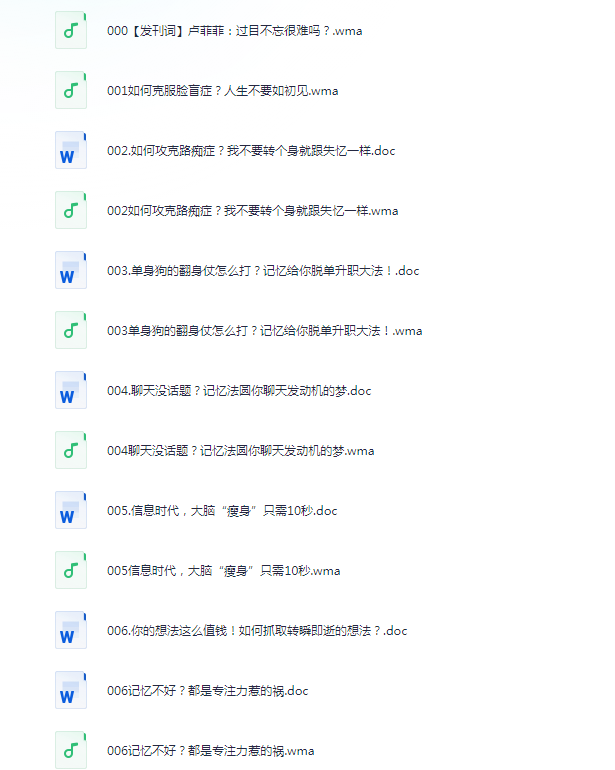Open 006.你的想法这么值钱 .doc document
The width and height of the screenshot is (615, 770).
click(x=257, y=631)
